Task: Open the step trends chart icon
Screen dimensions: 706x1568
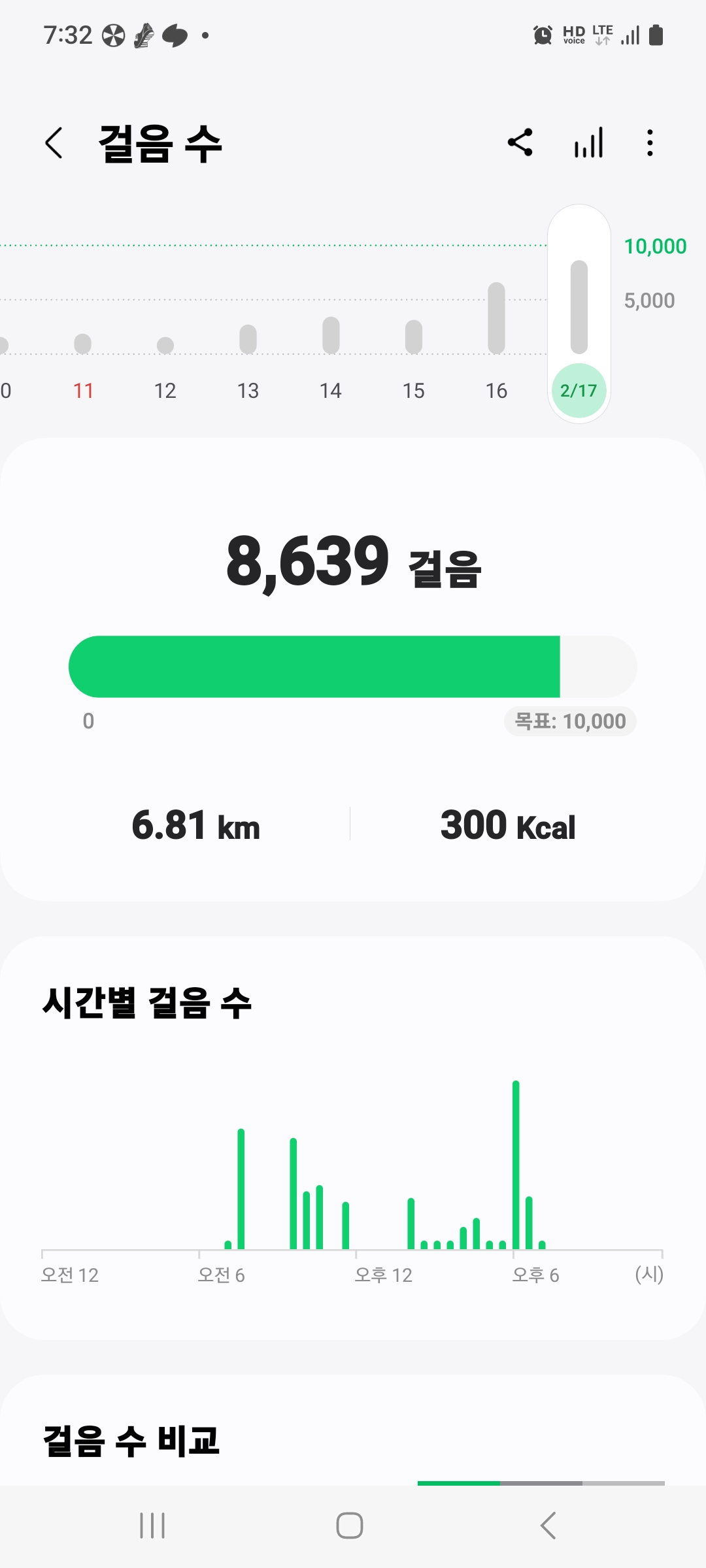Action: point(588,142)
